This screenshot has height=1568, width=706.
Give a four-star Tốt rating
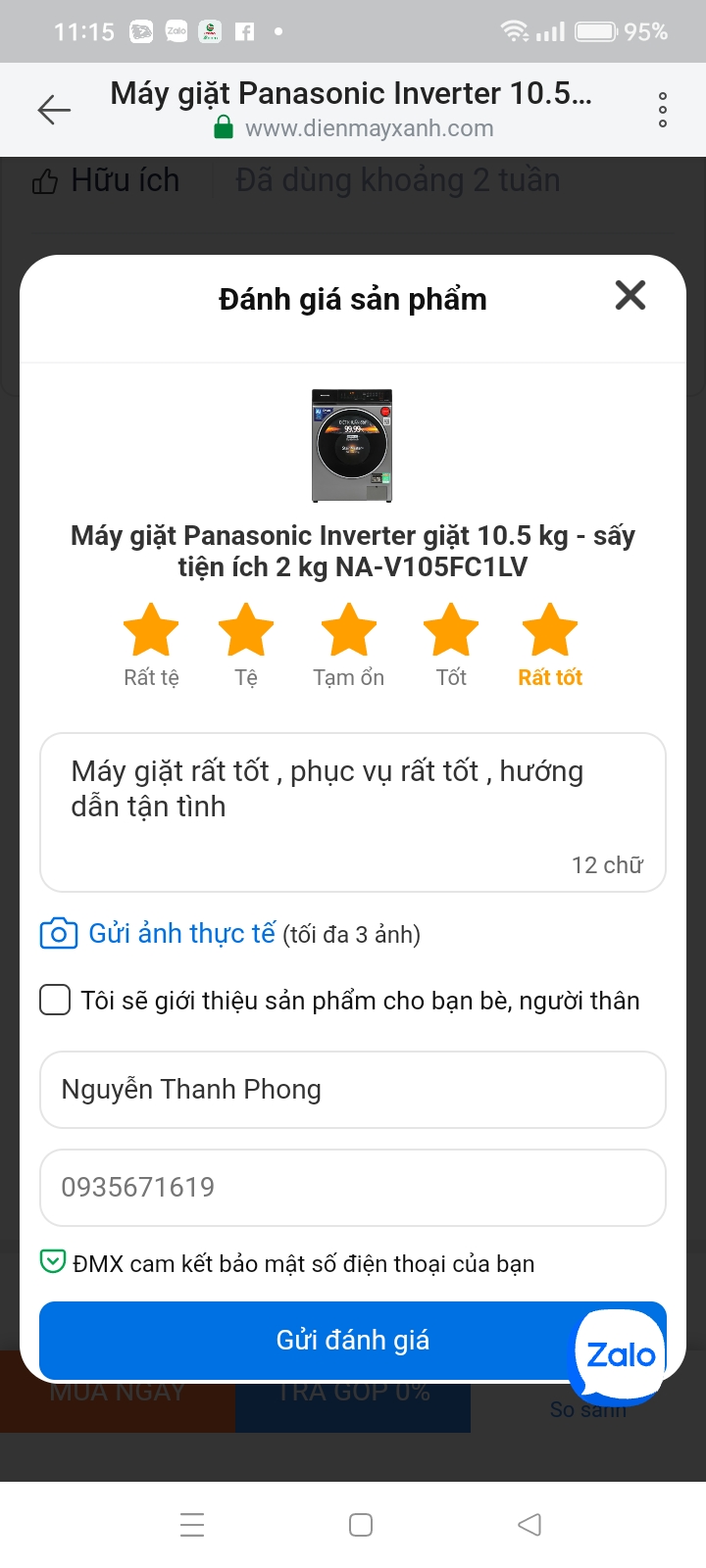click(x=451, y=630)
